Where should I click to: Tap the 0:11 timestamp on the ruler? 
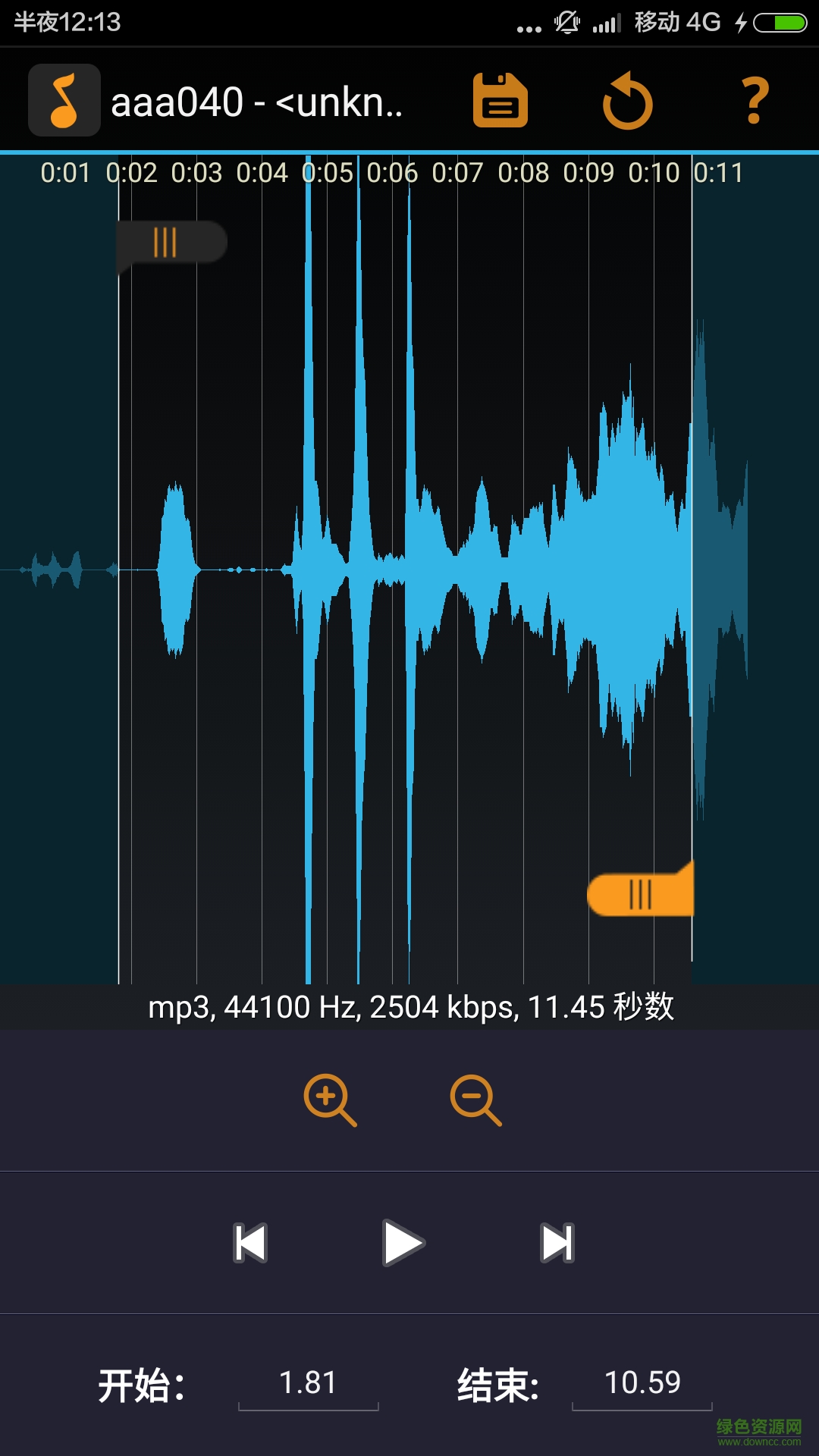tap(717, 173)
